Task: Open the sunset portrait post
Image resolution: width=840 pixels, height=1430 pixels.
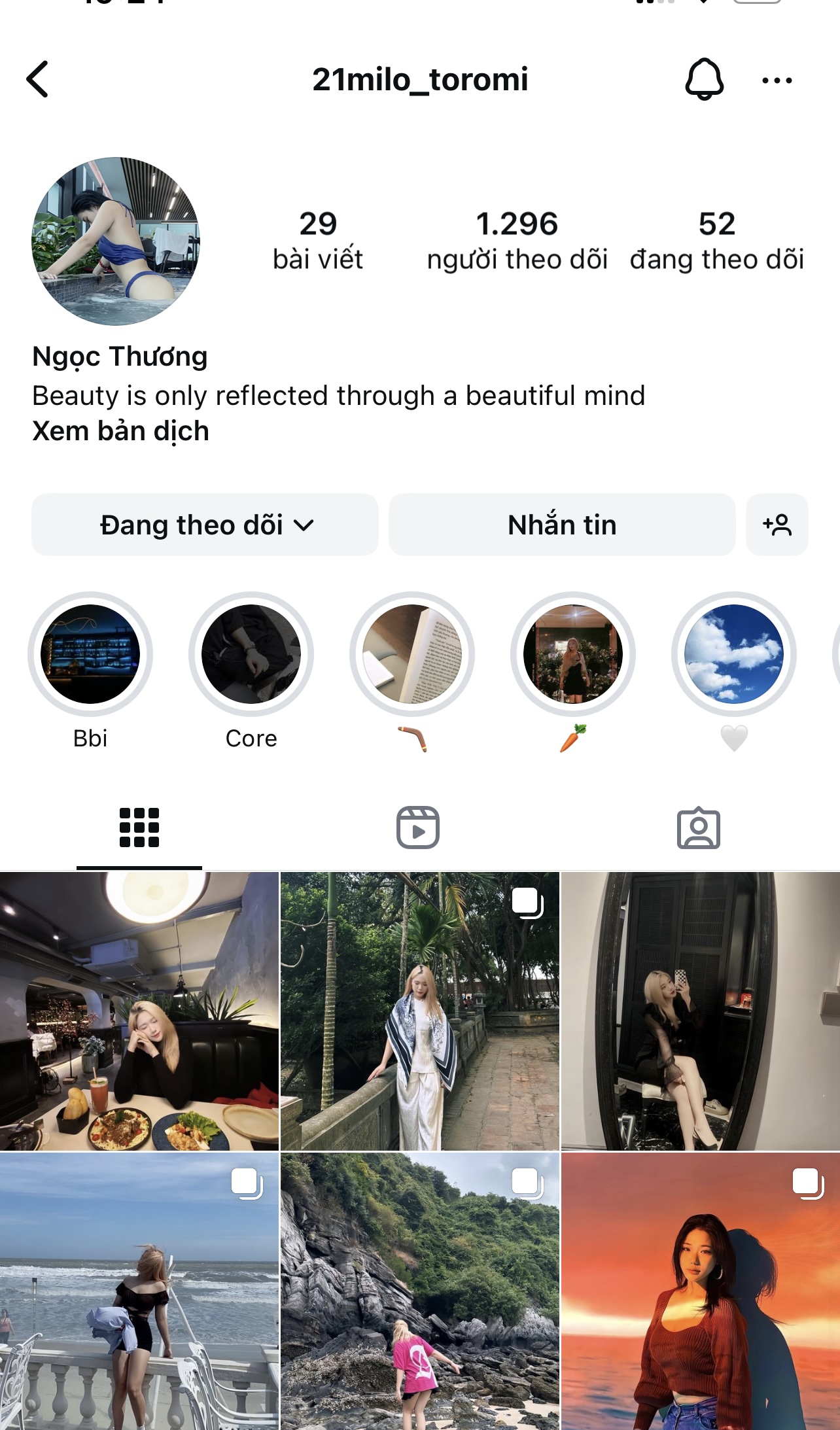Action: [700, 1292]
